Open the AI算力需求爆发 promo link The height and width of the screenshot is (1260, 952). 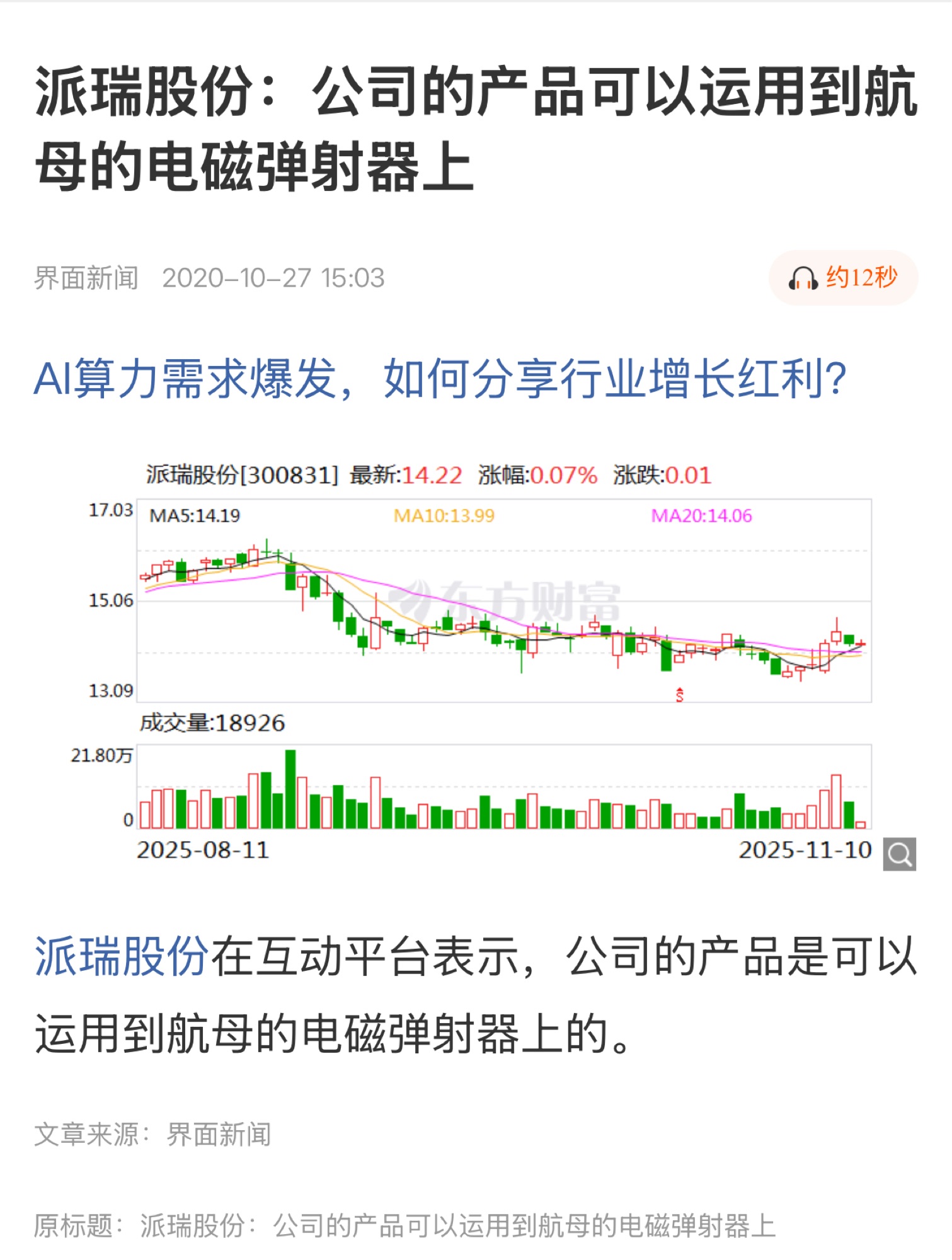coord(439,379)
